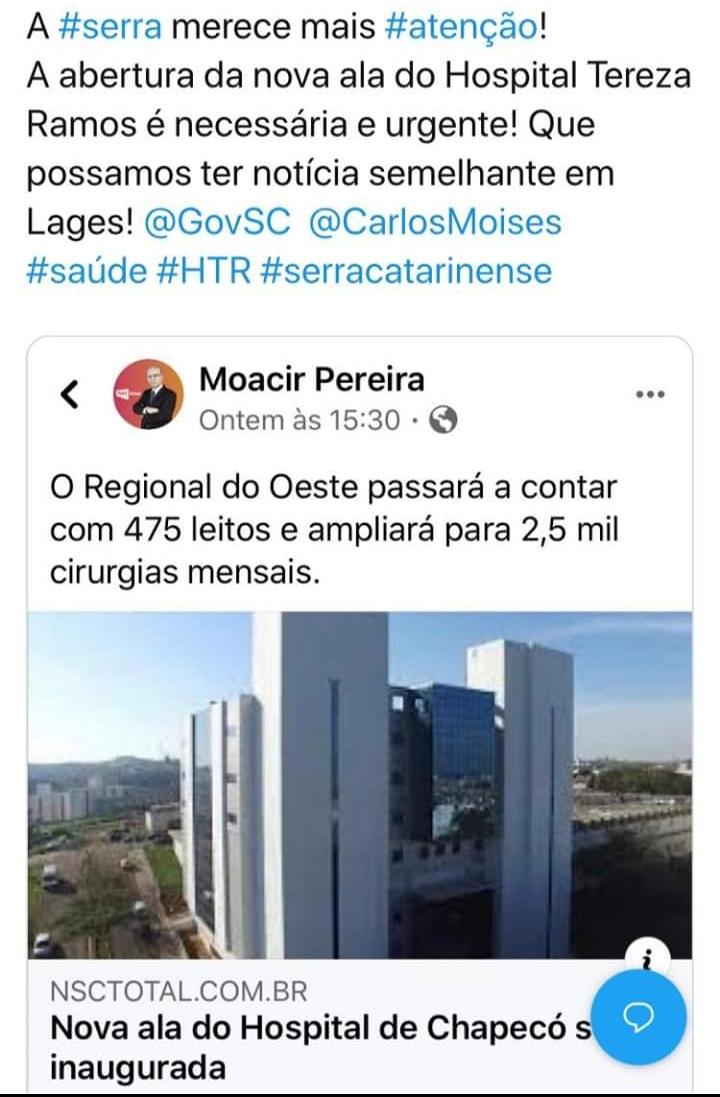Open the #serra hashtag

pyautogui.click(x=109, y=26)
